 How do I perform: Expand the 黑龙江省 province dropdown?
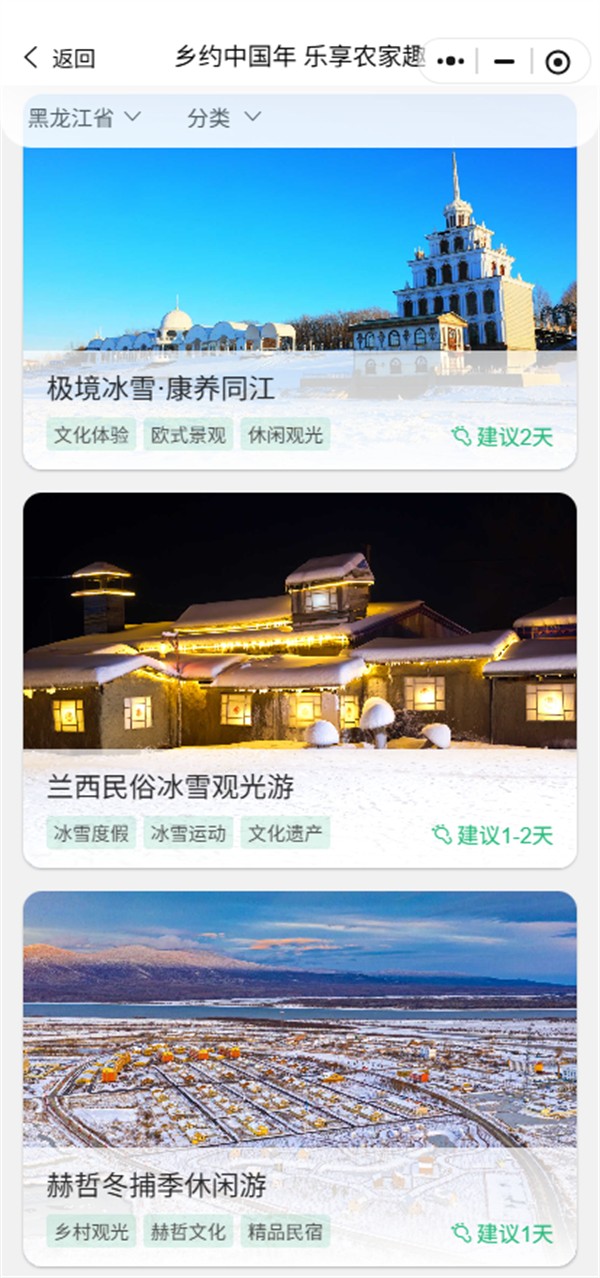coord(84,118)
